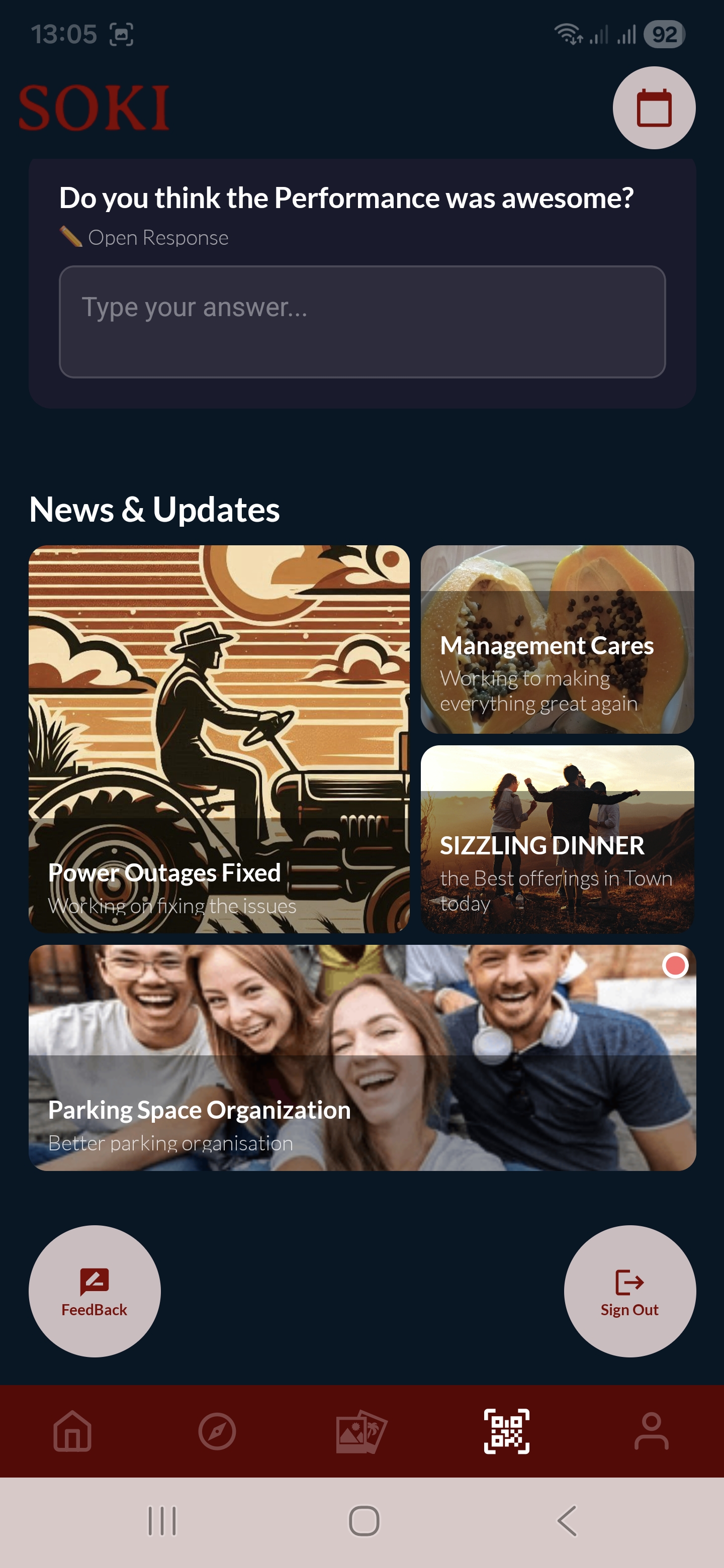The image size is (724, 1568).
Task: Open the calendar icon
Action: point(654,108)
